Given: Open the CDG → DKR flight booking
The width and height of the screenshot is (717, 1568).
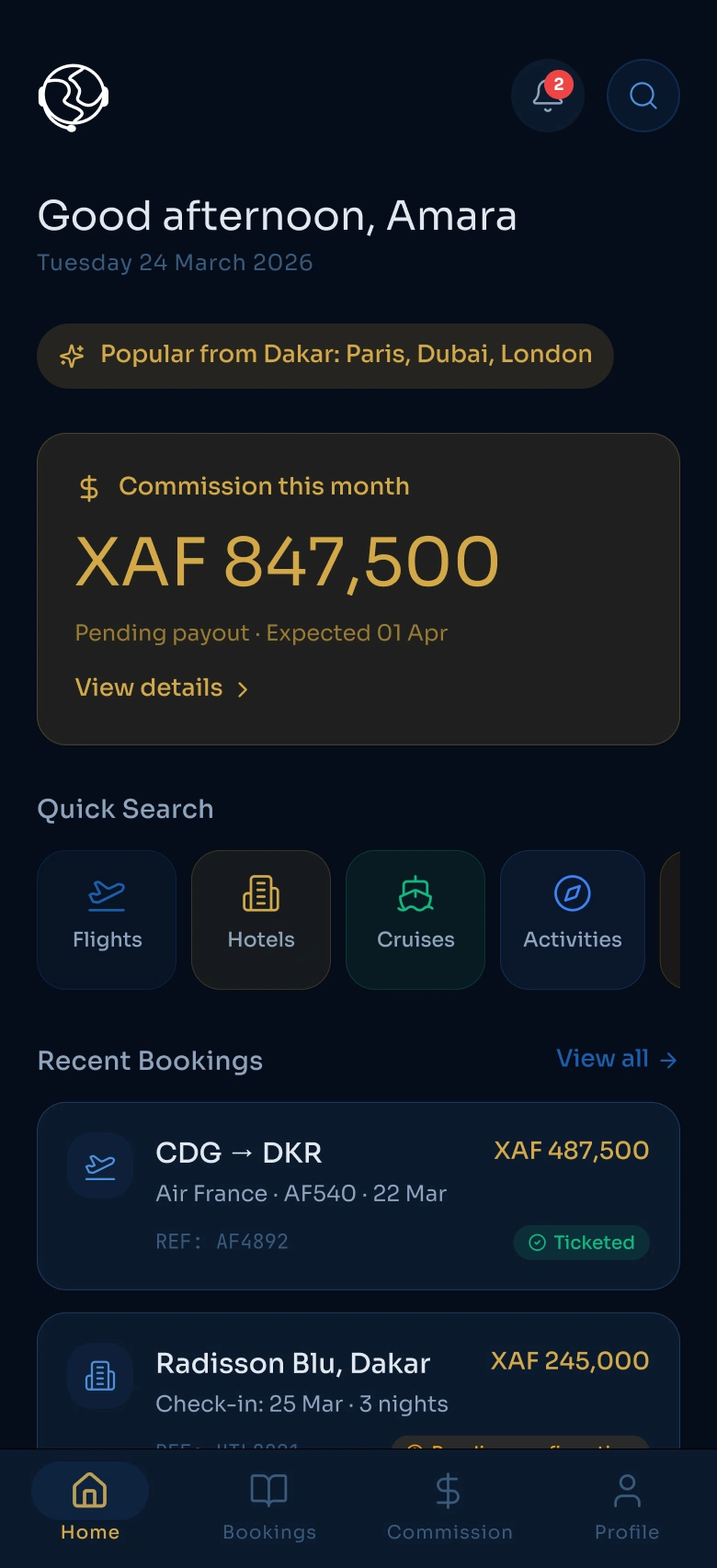Looking at the screenshot, I should [358, 1196].
